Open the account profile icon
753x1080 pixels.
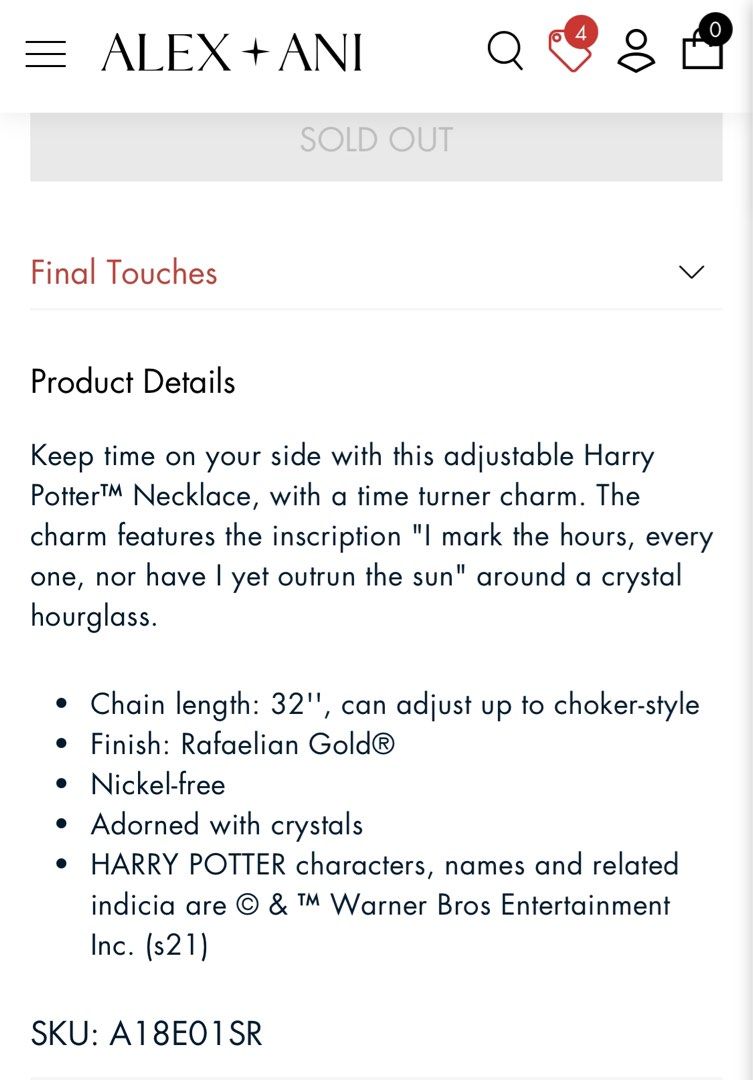tap(636, 51)
